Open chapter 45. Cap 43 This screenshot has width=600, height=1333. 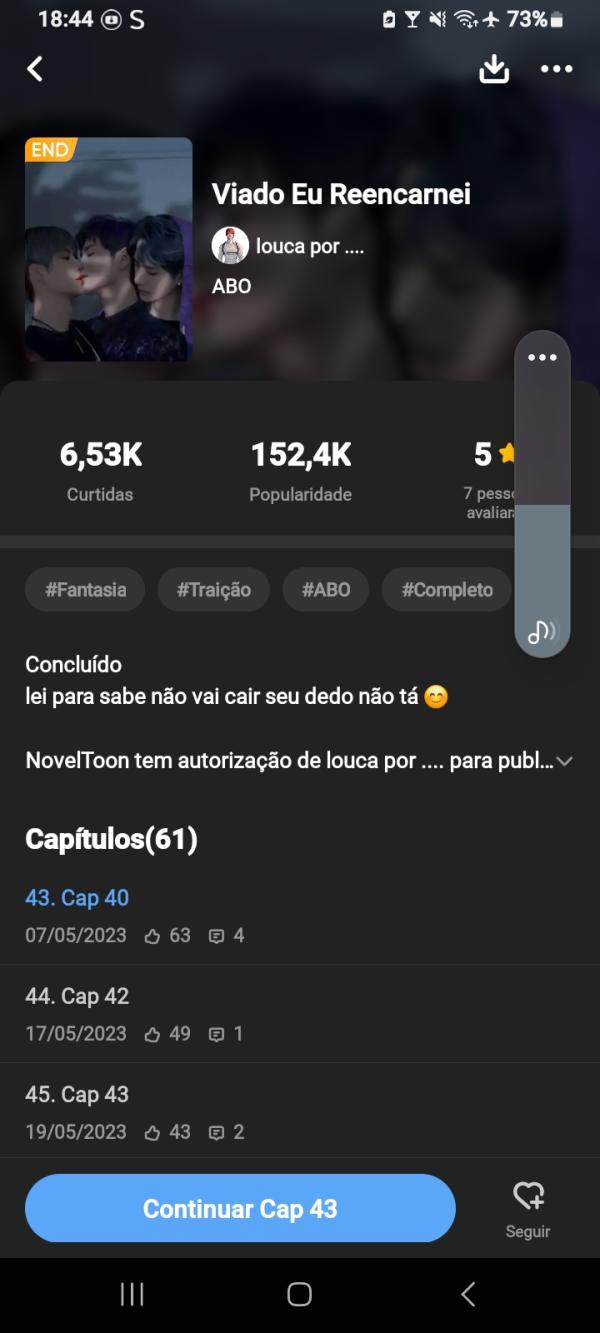tap(77, 1094)
